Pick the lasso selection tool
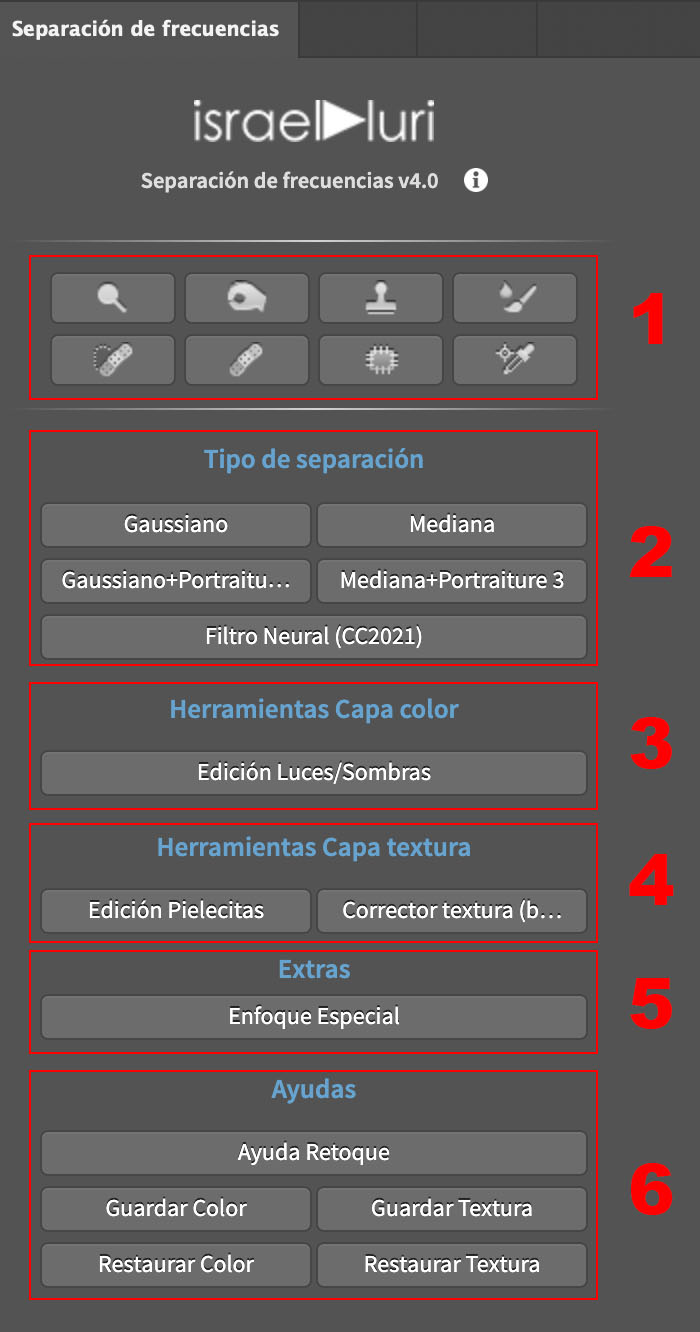 pyautogui.click(x=247, y=298)
